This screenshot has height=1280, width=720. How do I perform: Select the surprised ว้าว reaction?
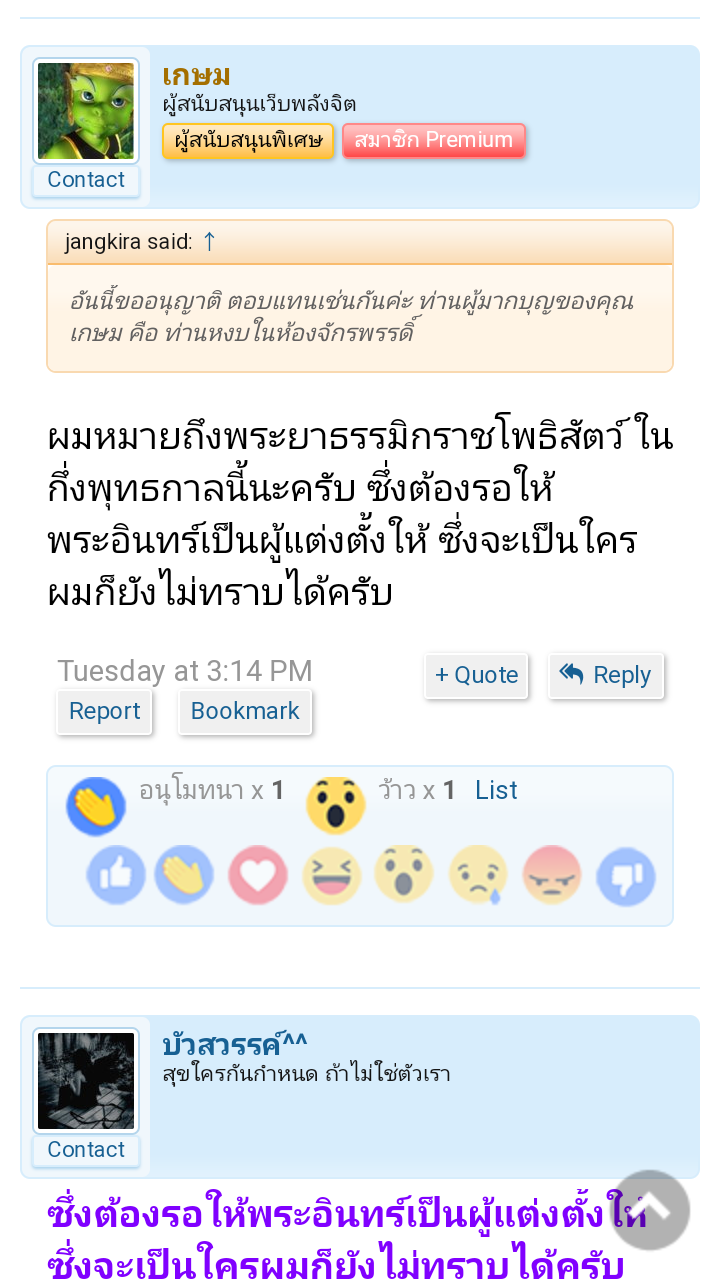click(x=404, y=874)
